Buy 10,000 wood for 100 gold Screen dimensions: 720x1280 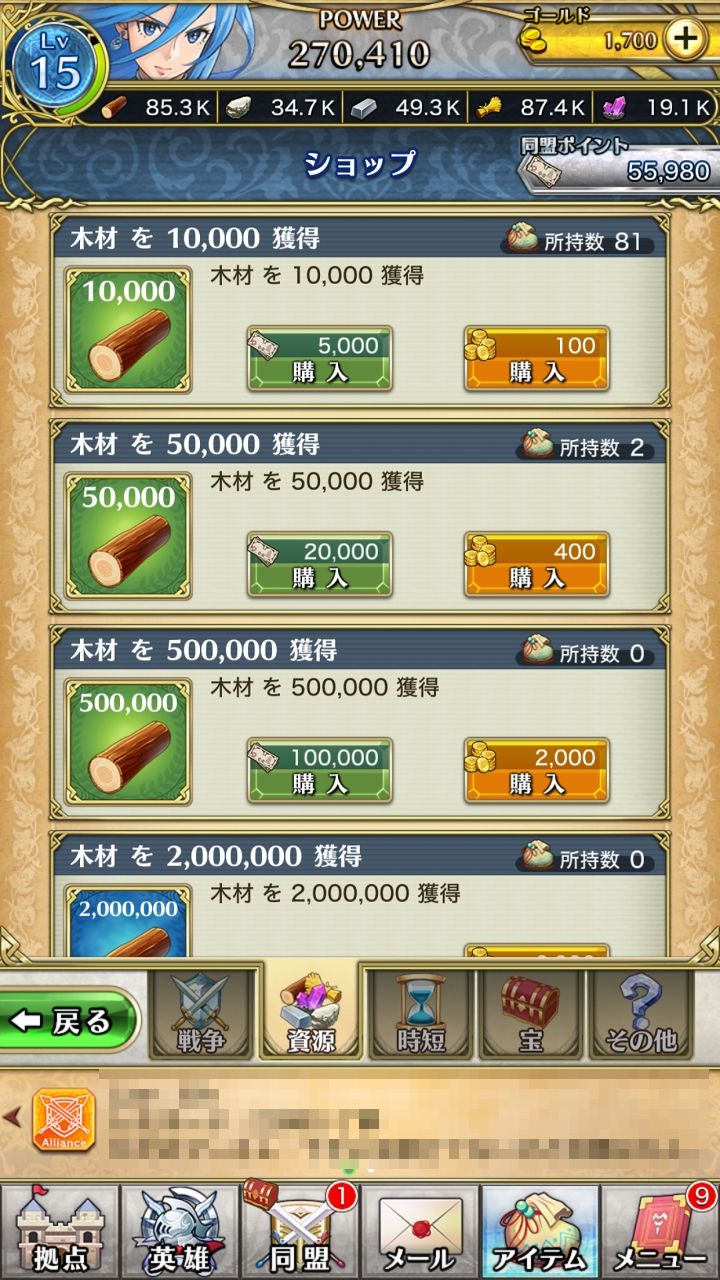[536, 358]
